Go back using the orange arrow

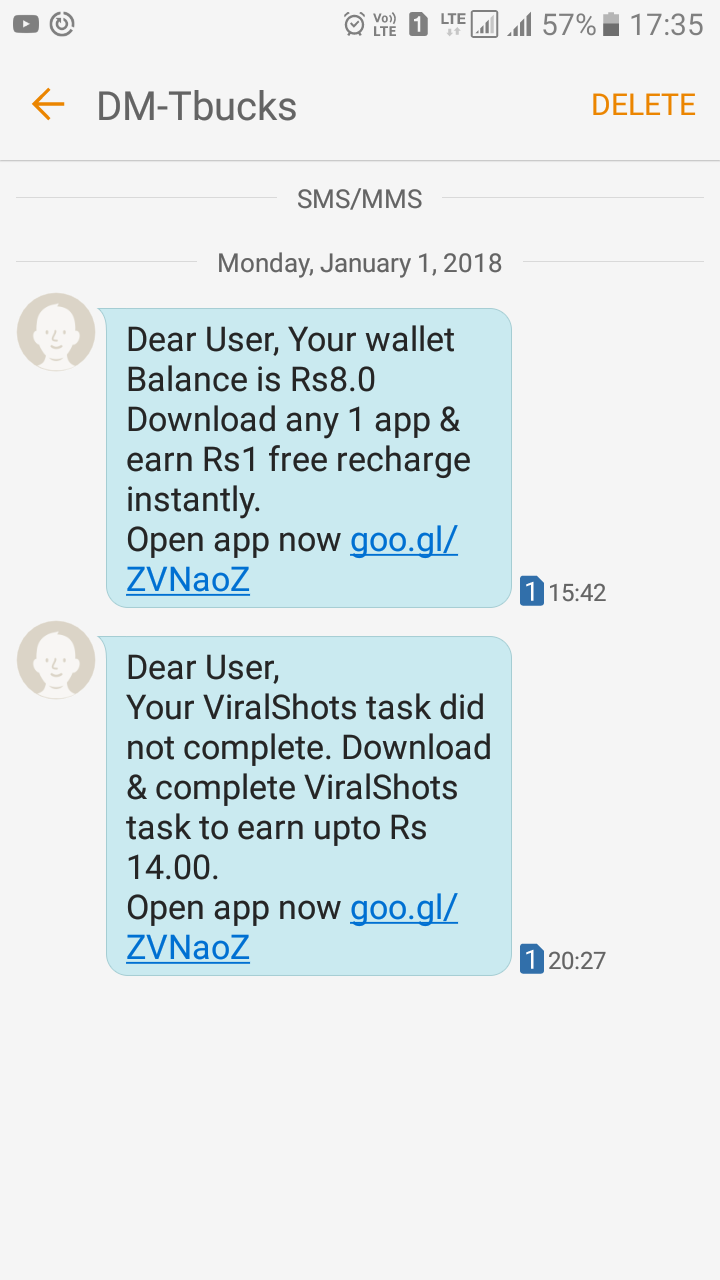pos(47,104)
